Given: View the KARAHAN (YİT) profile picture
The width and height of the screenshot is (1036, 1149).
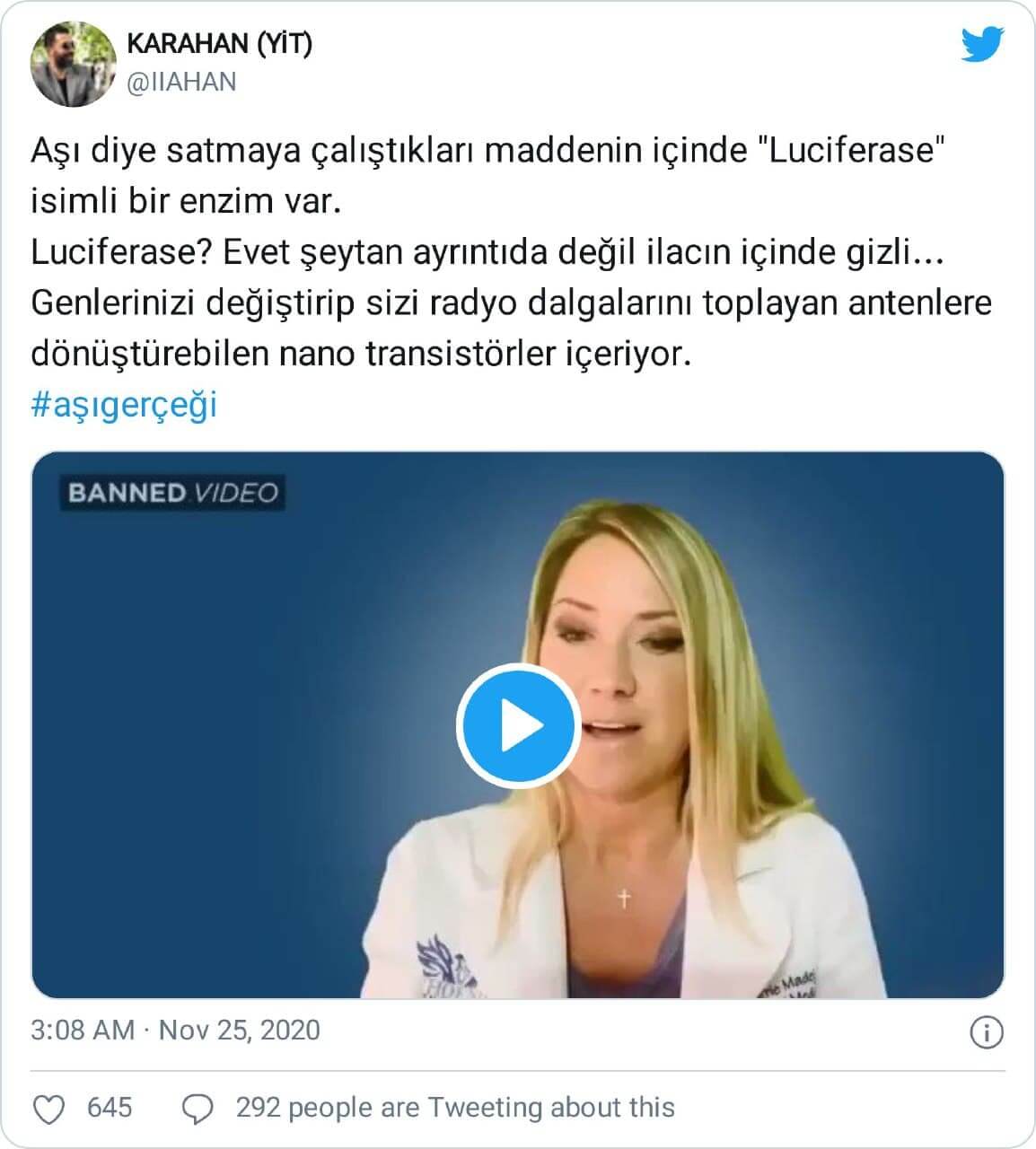Looking at the screenshot, I should pos(74,65).
